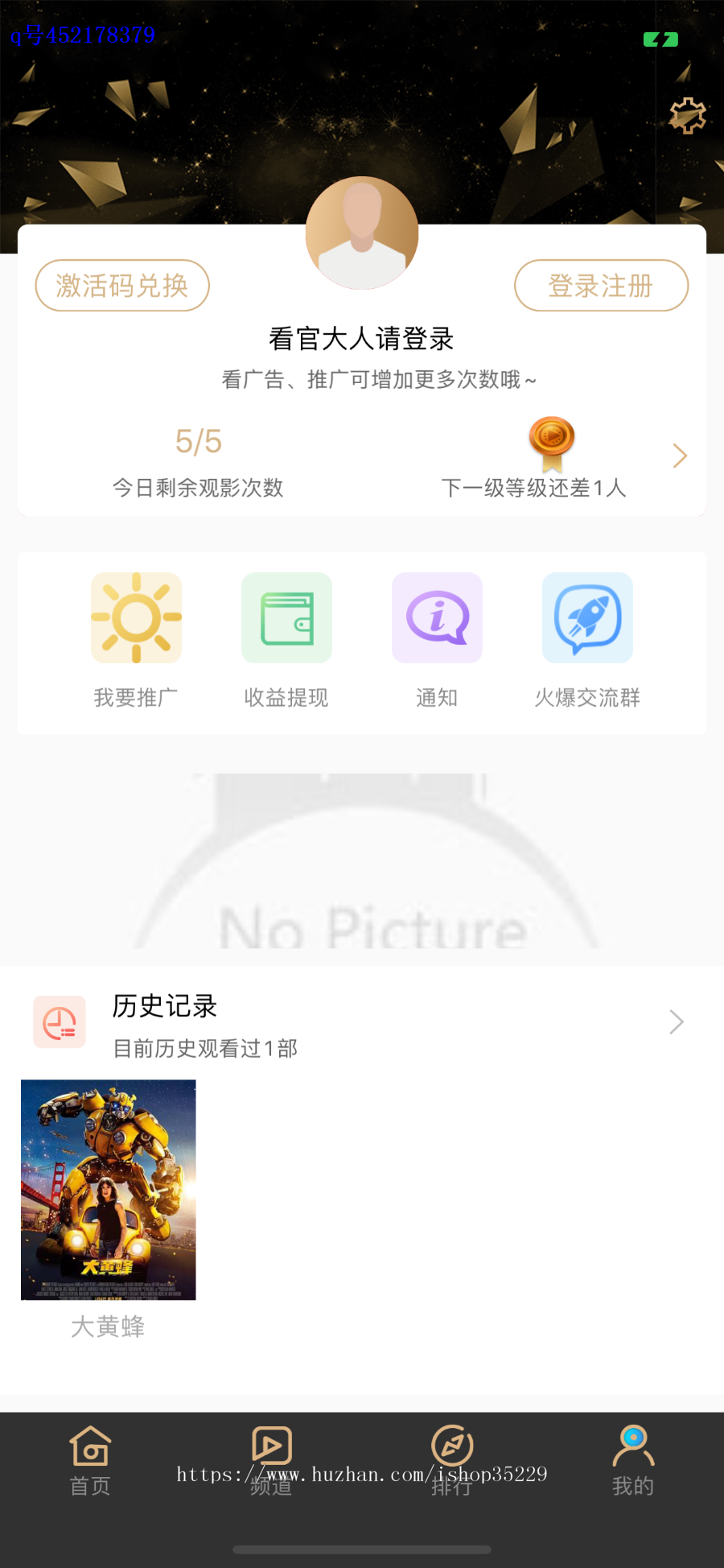This screenshot has height=1568, width=724.
Task: Click the 历史记录 history clock icon
Action: [x=60, y=1022]
